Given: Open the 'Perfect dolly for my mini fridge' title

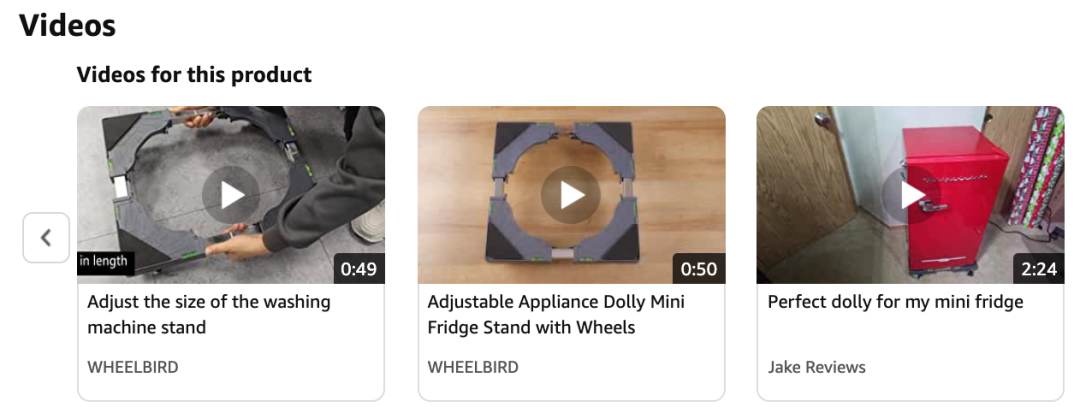Looking at the screenshot, I should [x=895, y=302].
